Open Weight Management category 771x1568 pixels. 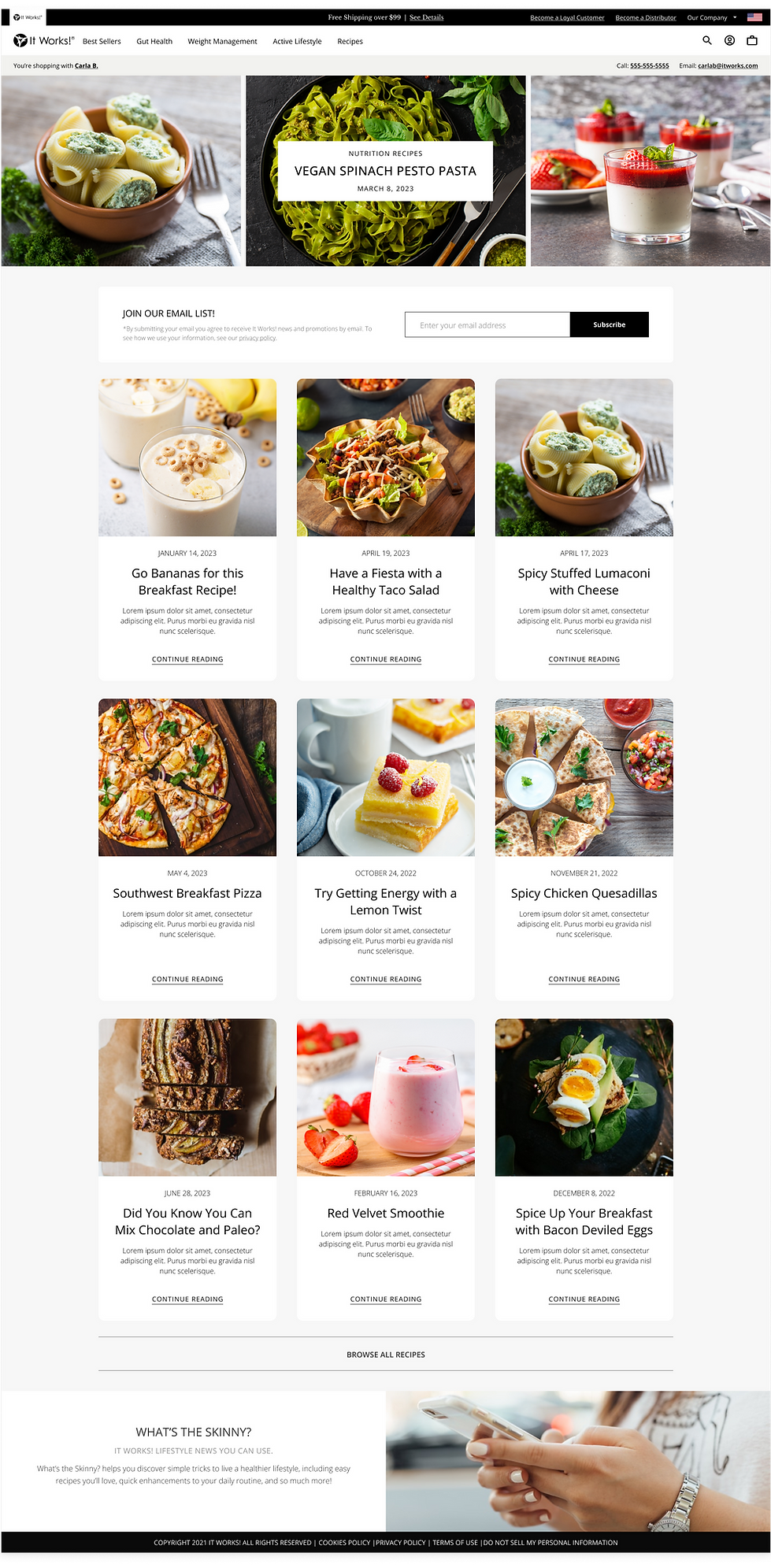click(x=222, y=42)
